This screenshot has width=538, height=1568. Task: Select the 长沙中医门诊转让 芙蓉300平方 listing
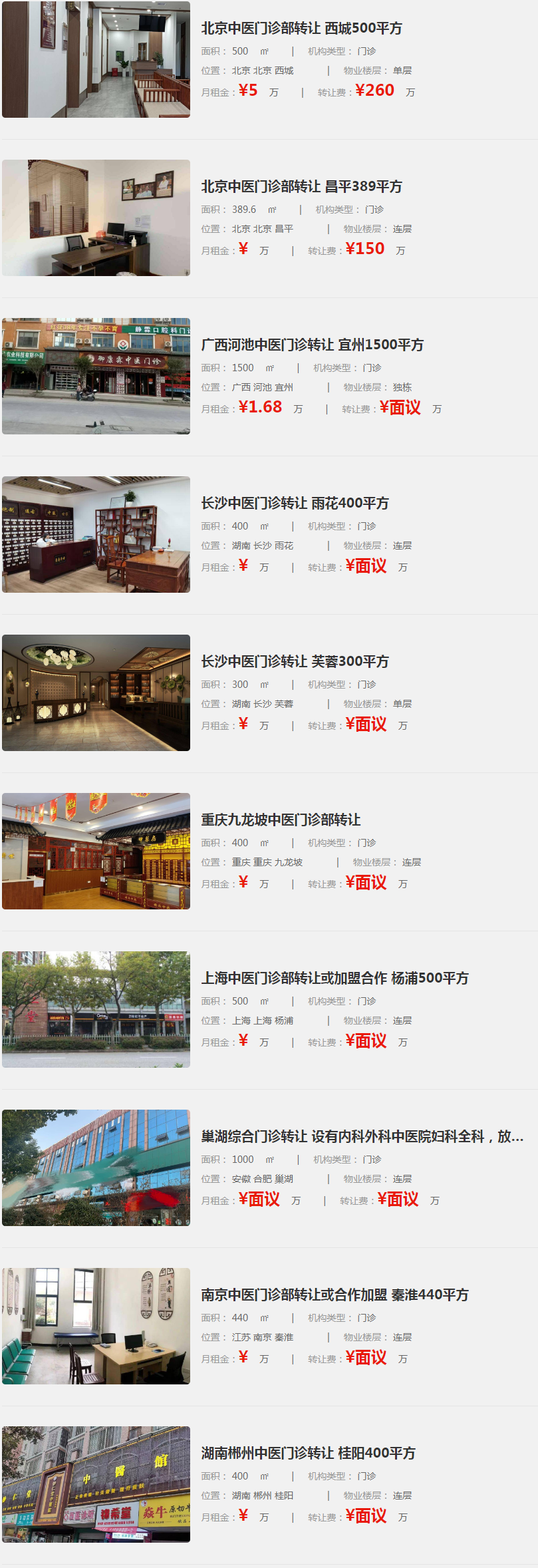295,662
